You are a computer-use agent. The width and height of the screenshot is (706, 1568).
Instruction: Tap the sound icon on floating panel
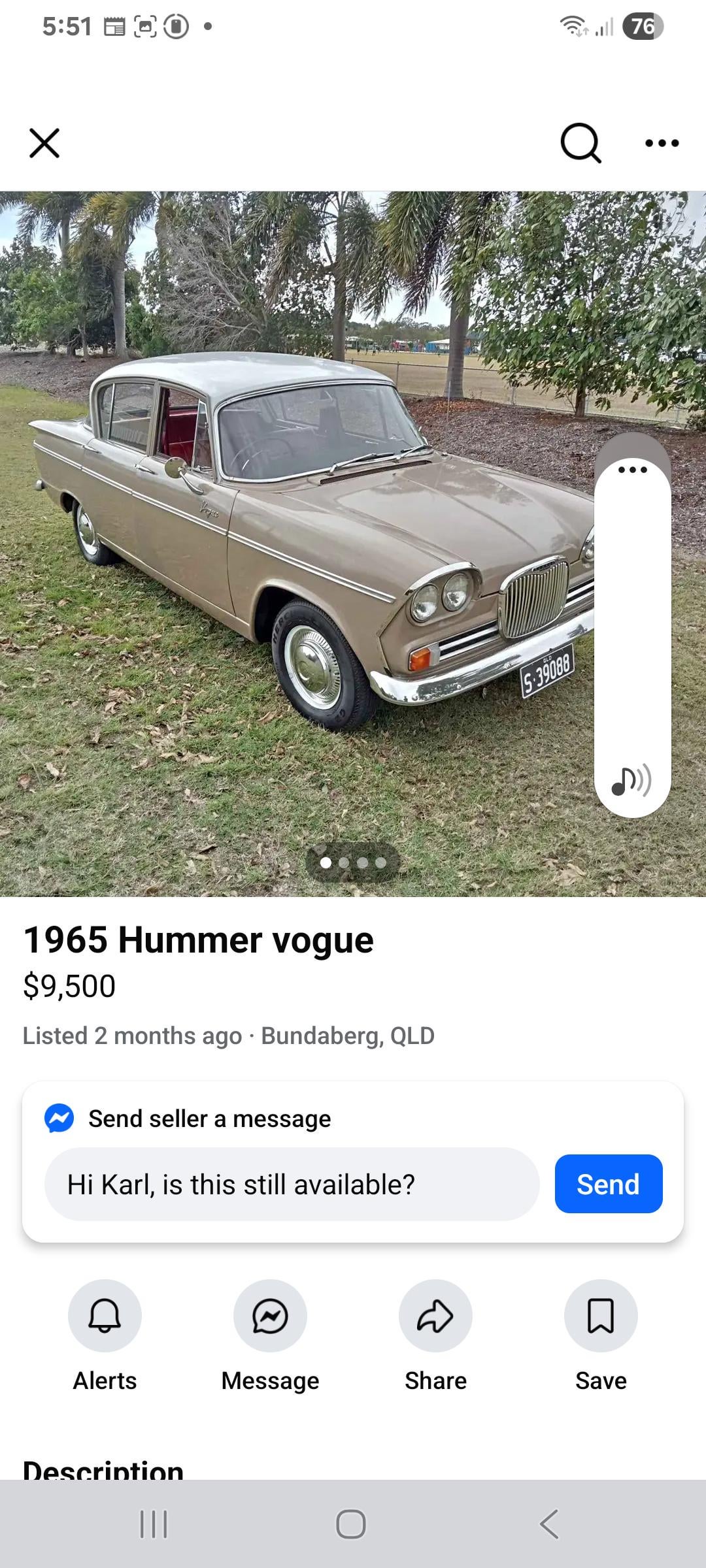pyautogui.click(x=631, y=780)
